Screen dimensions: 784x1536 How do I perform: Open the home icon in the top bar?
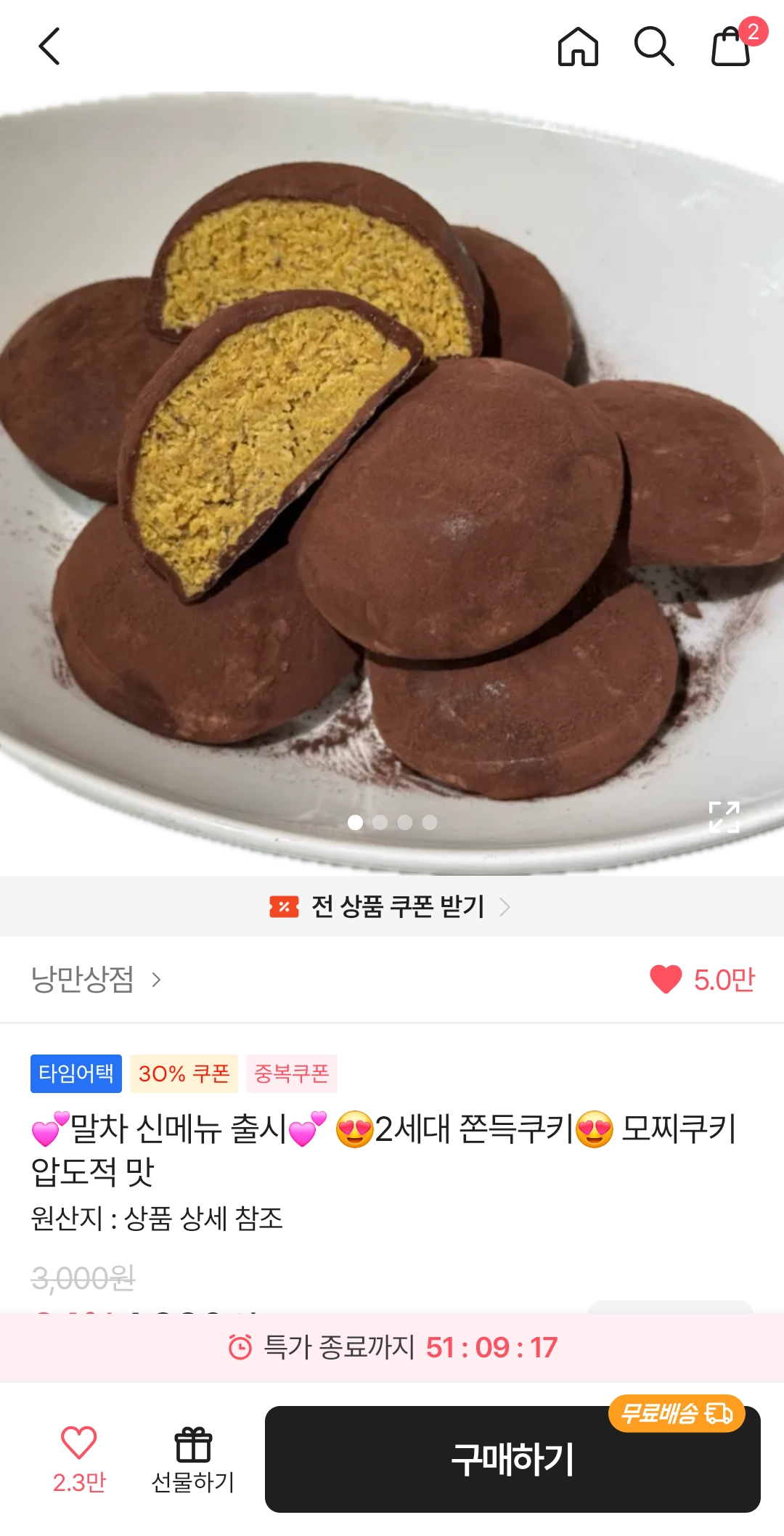tap(578, 46)
